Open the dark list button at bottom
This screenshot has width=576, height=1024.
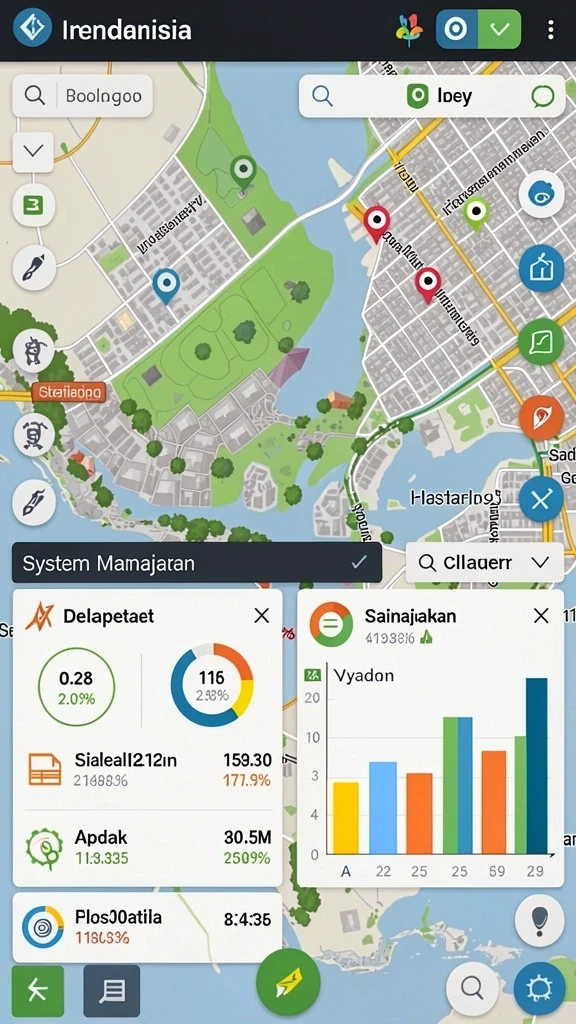click(112, 991)
